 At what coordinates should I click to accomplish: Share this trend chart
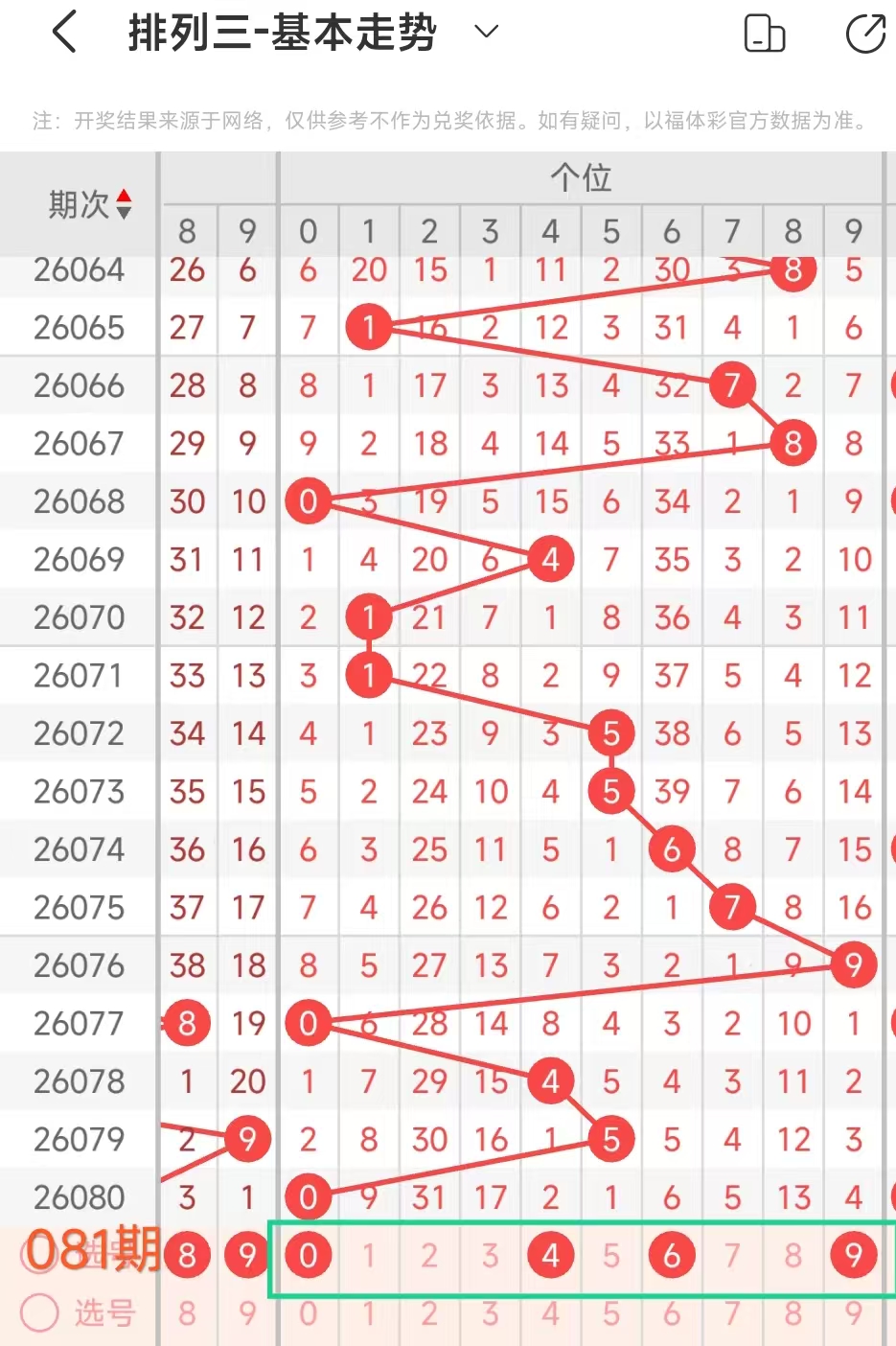[865, 34]
